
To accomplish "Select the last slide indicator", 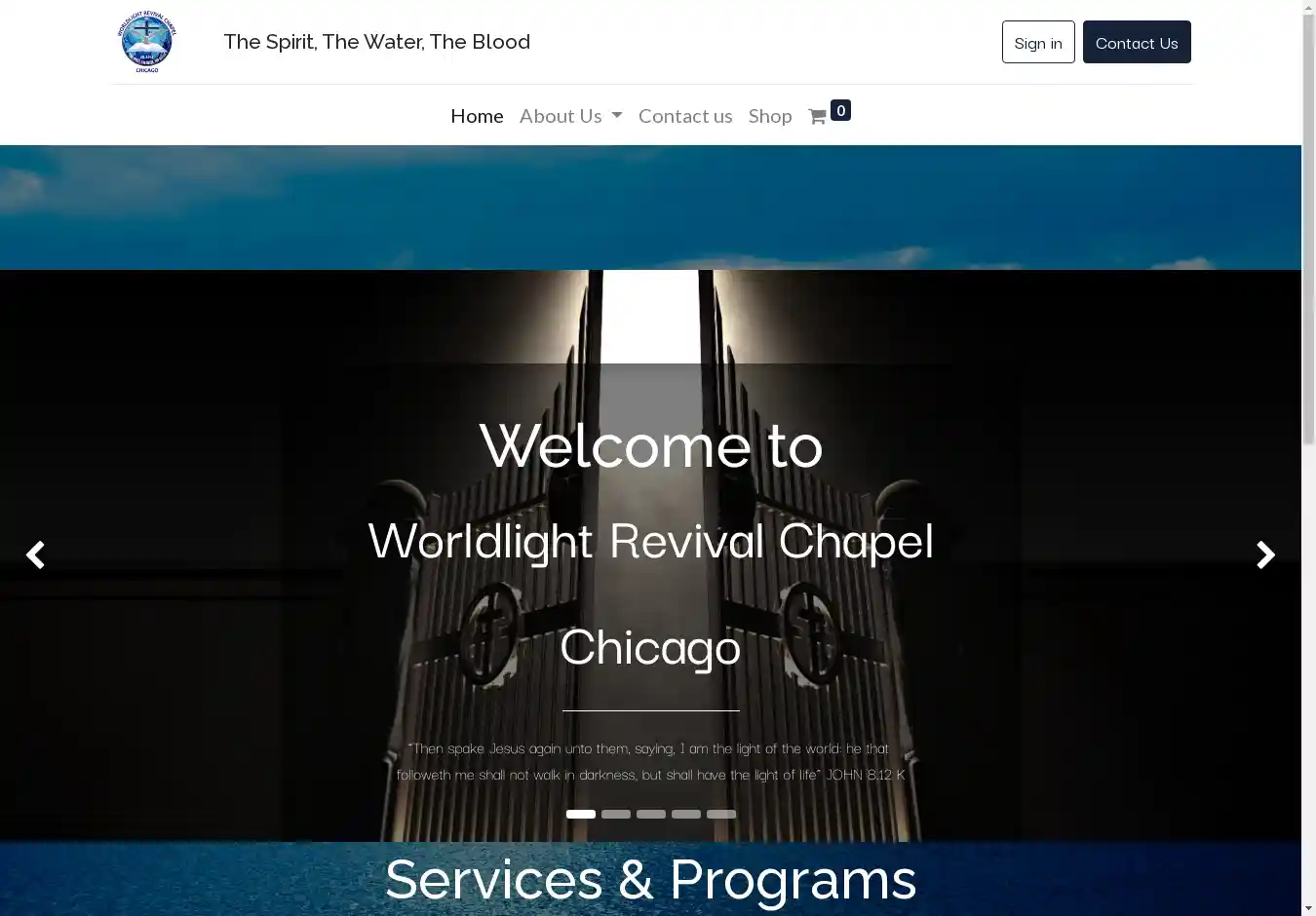I will point(721,814).
